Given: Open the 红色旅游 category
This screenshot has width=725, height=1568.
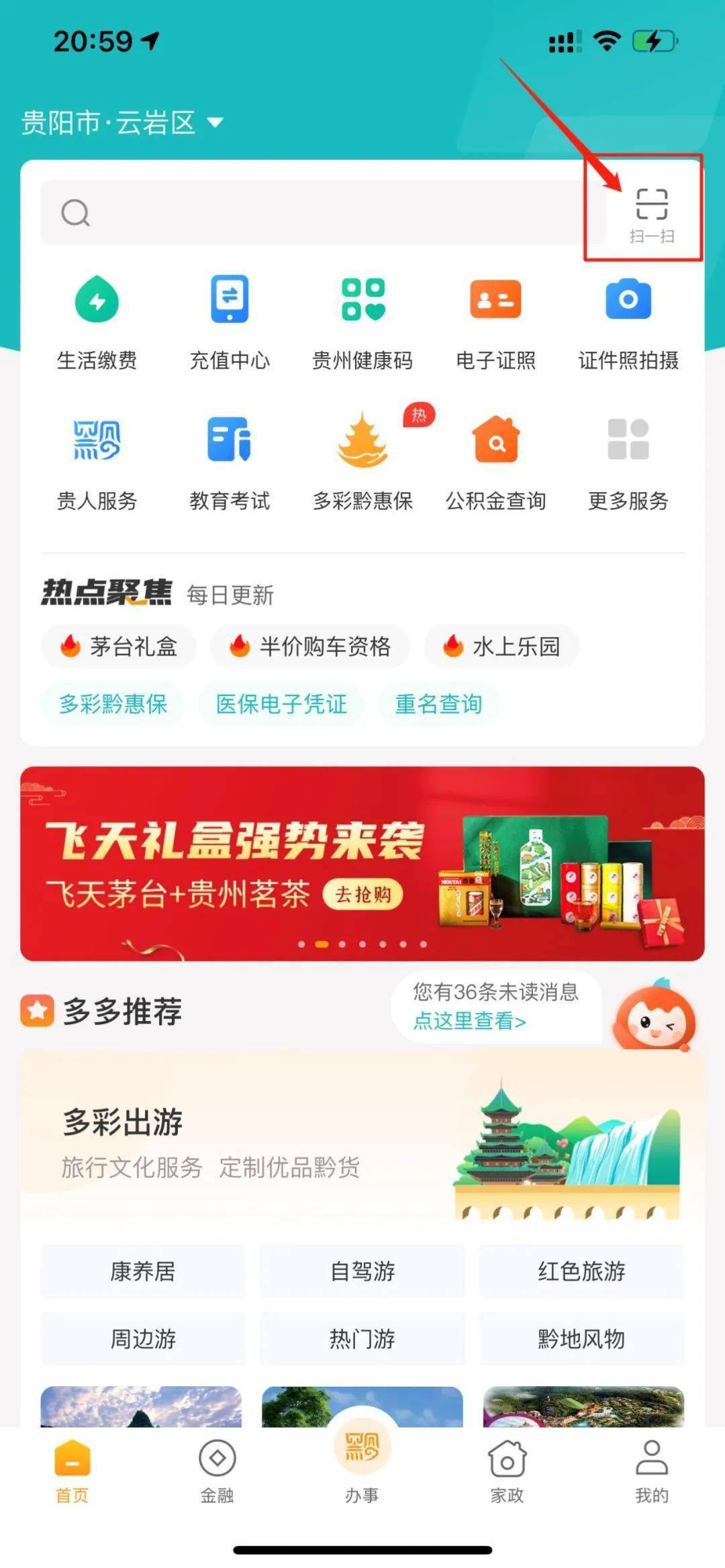Looking at the screenshot, I should coord(581,1271).
